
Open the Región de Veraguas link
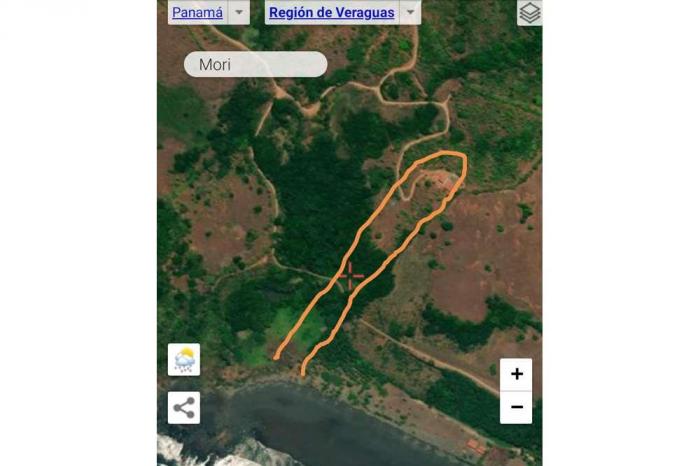[x=331, y=13]
